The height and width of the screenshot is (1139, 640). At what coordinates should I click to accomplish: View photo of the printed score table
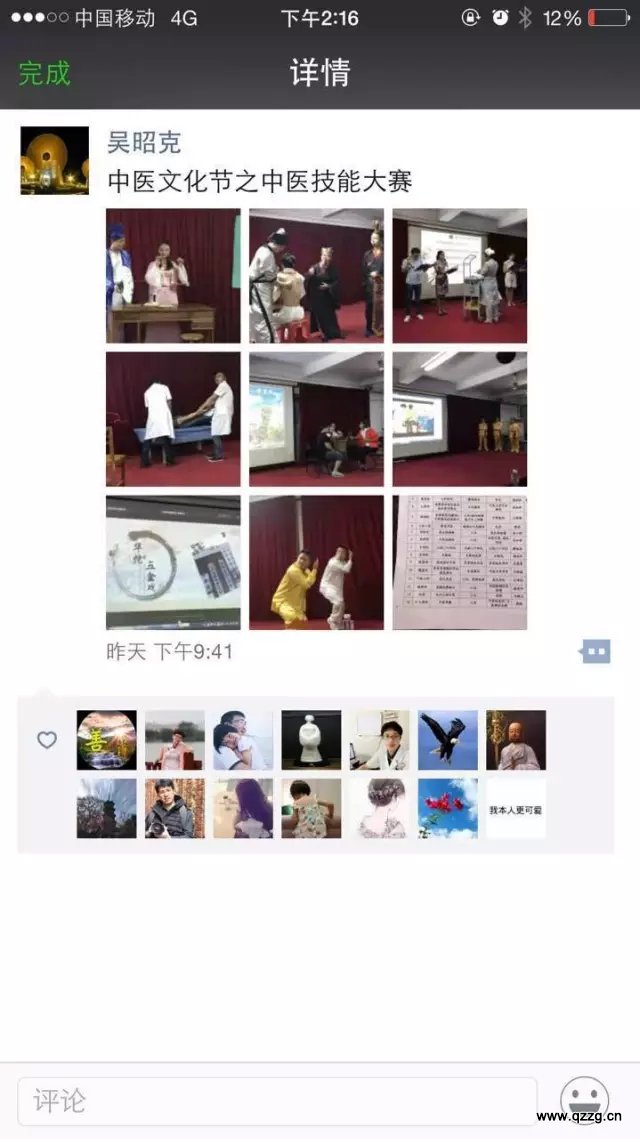[x=459, y=562]
